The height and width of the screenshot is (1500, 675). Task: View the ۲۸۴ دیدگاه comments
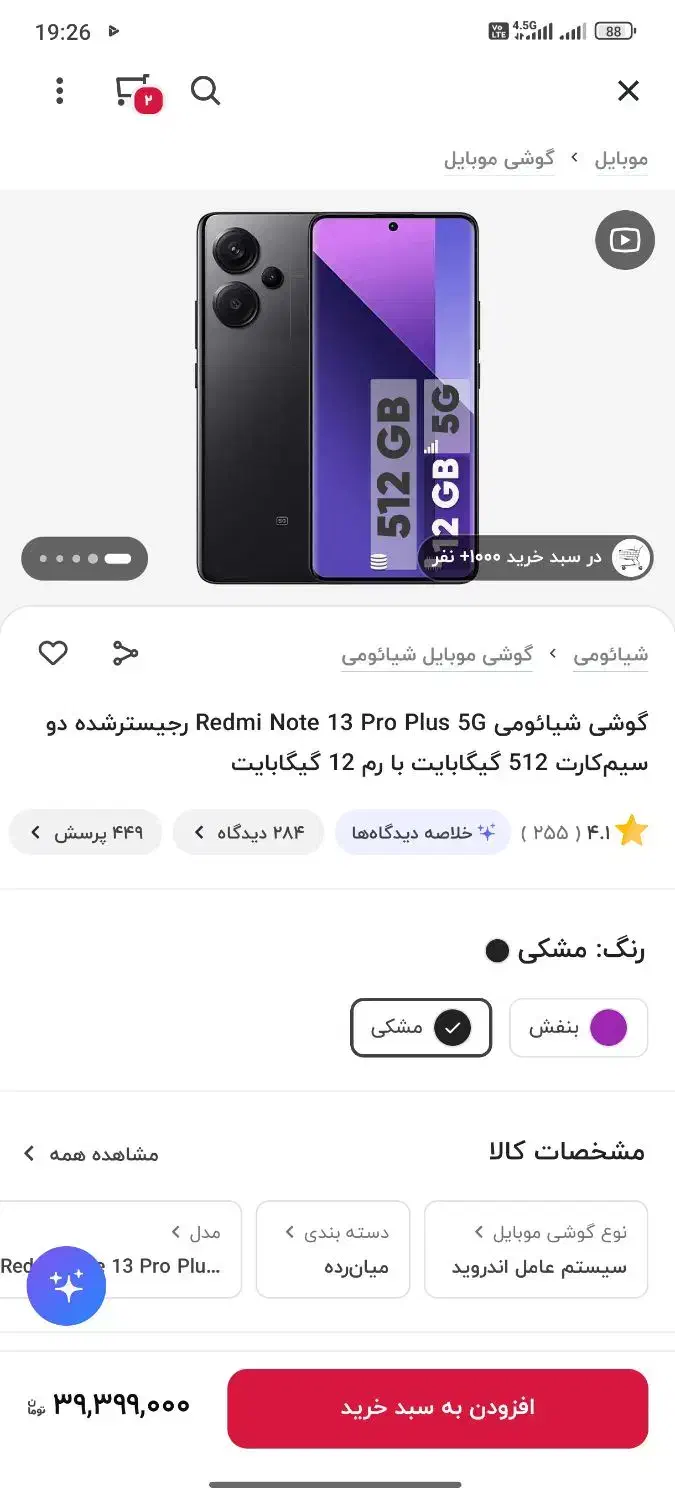coord(248,833)
